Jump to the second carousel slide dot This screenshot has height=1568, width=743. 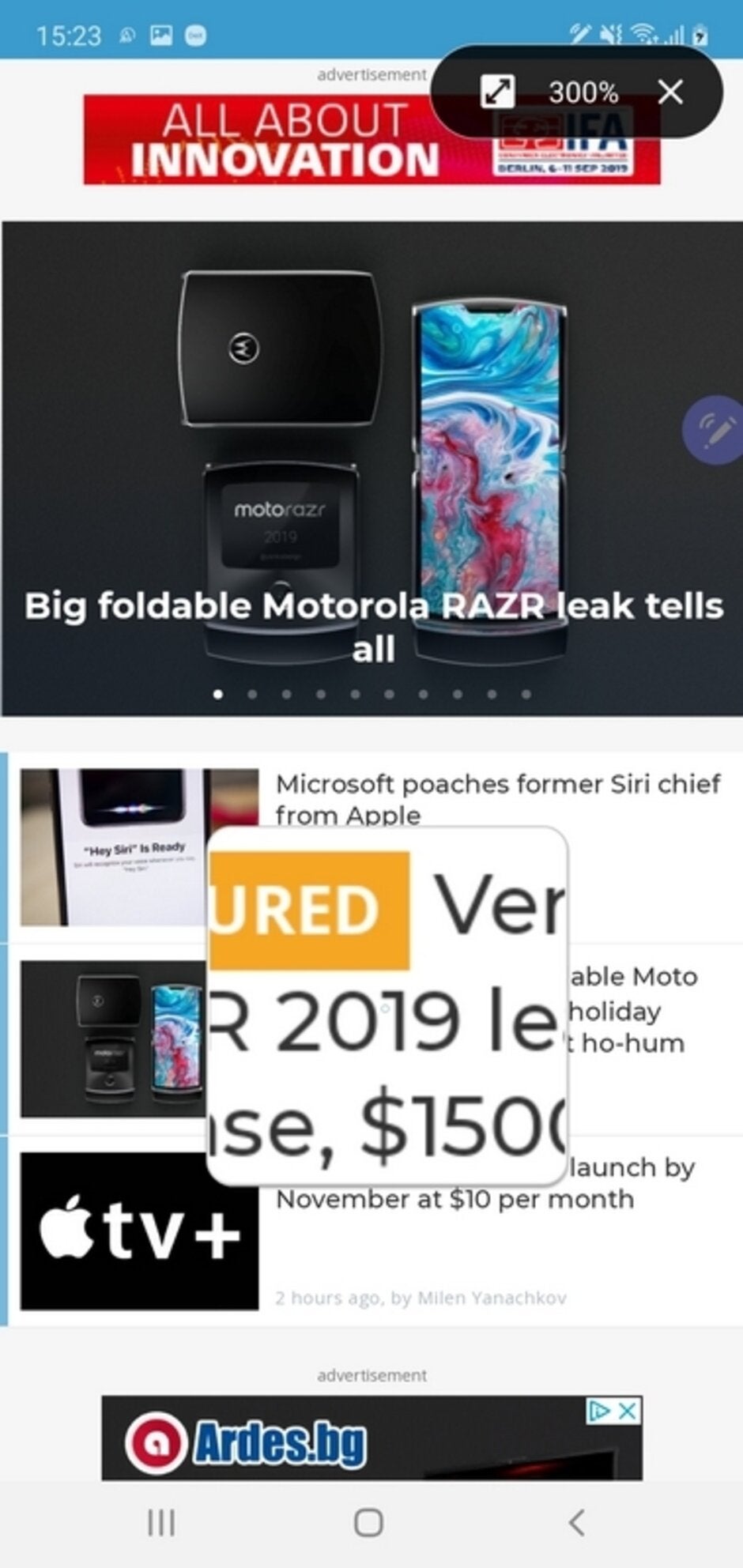click(x=252, y=694)
